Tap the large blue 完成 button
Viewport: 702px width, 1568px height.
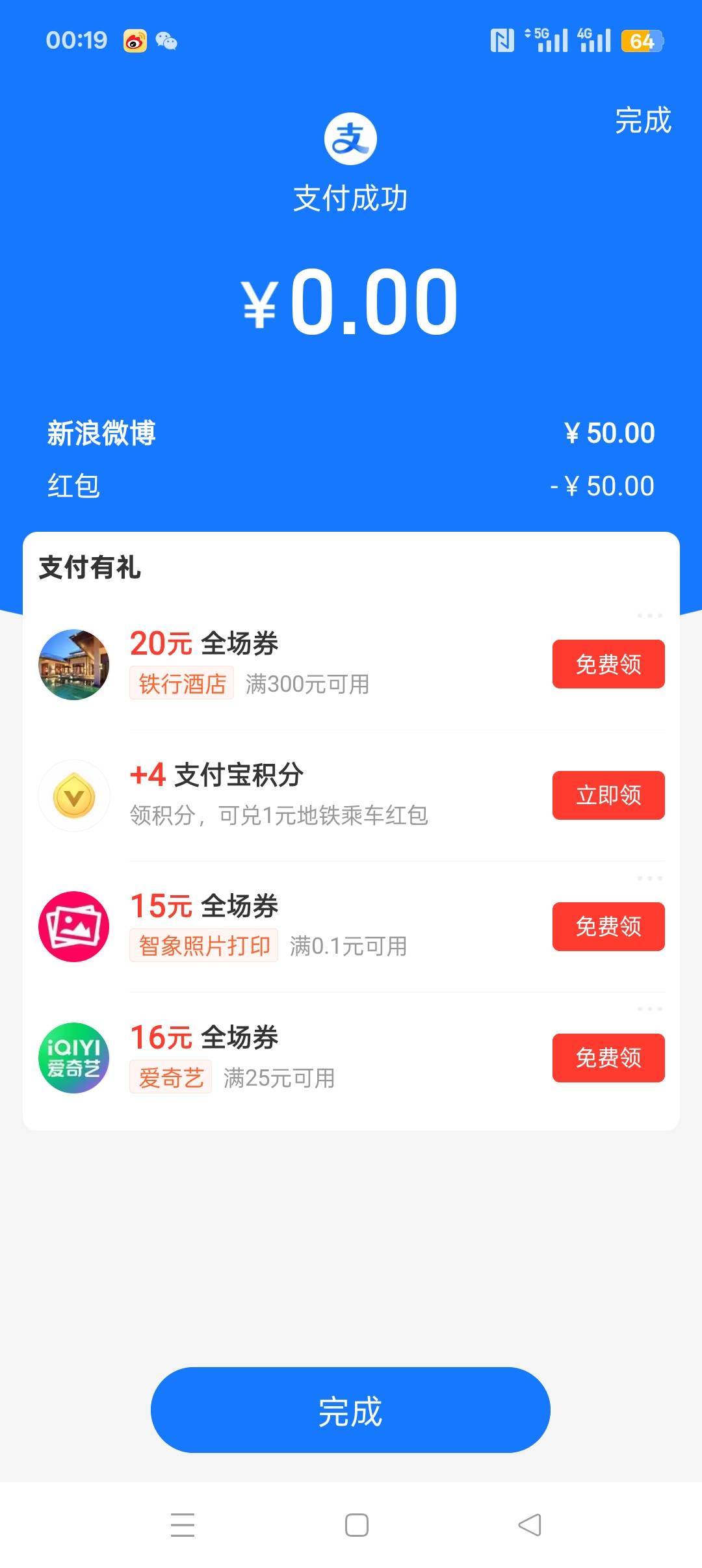coord(350,1409)
